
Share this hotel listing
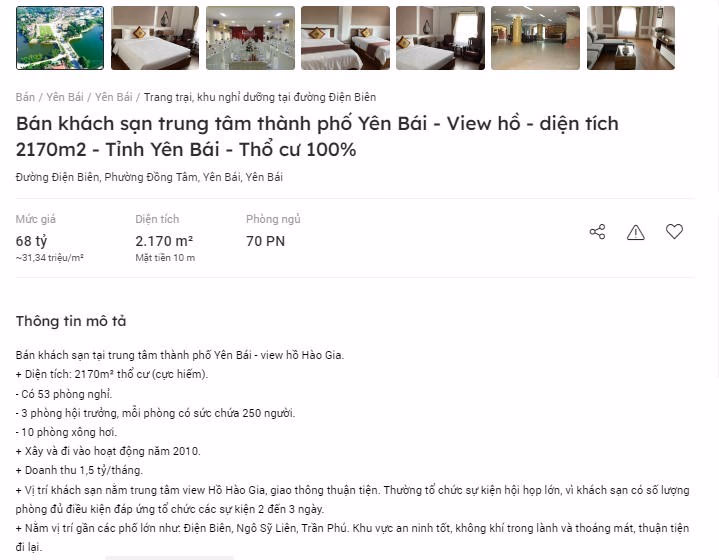click(x=597, y=232)
